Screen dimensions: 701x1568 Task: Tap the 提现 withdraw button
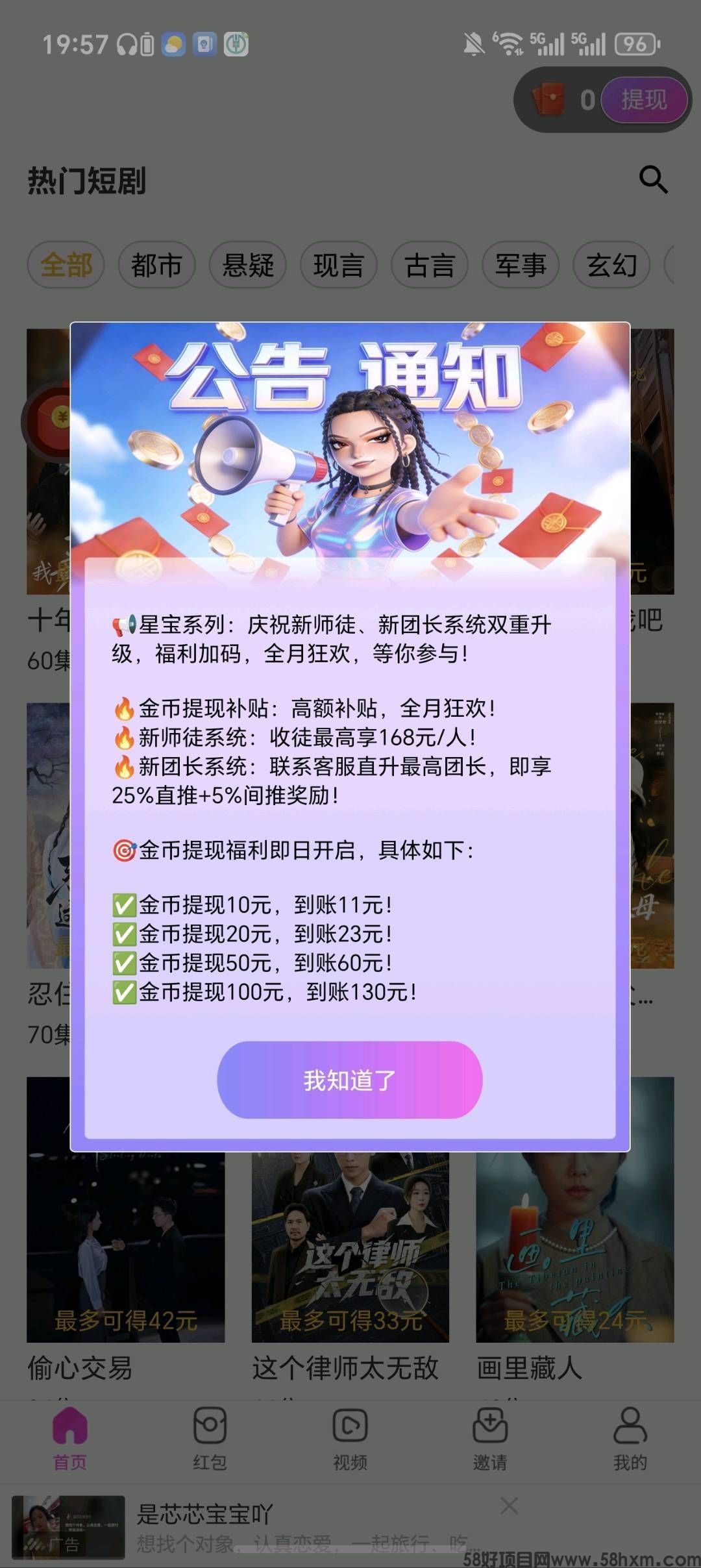pyautogui.click(x=644, y=100)
